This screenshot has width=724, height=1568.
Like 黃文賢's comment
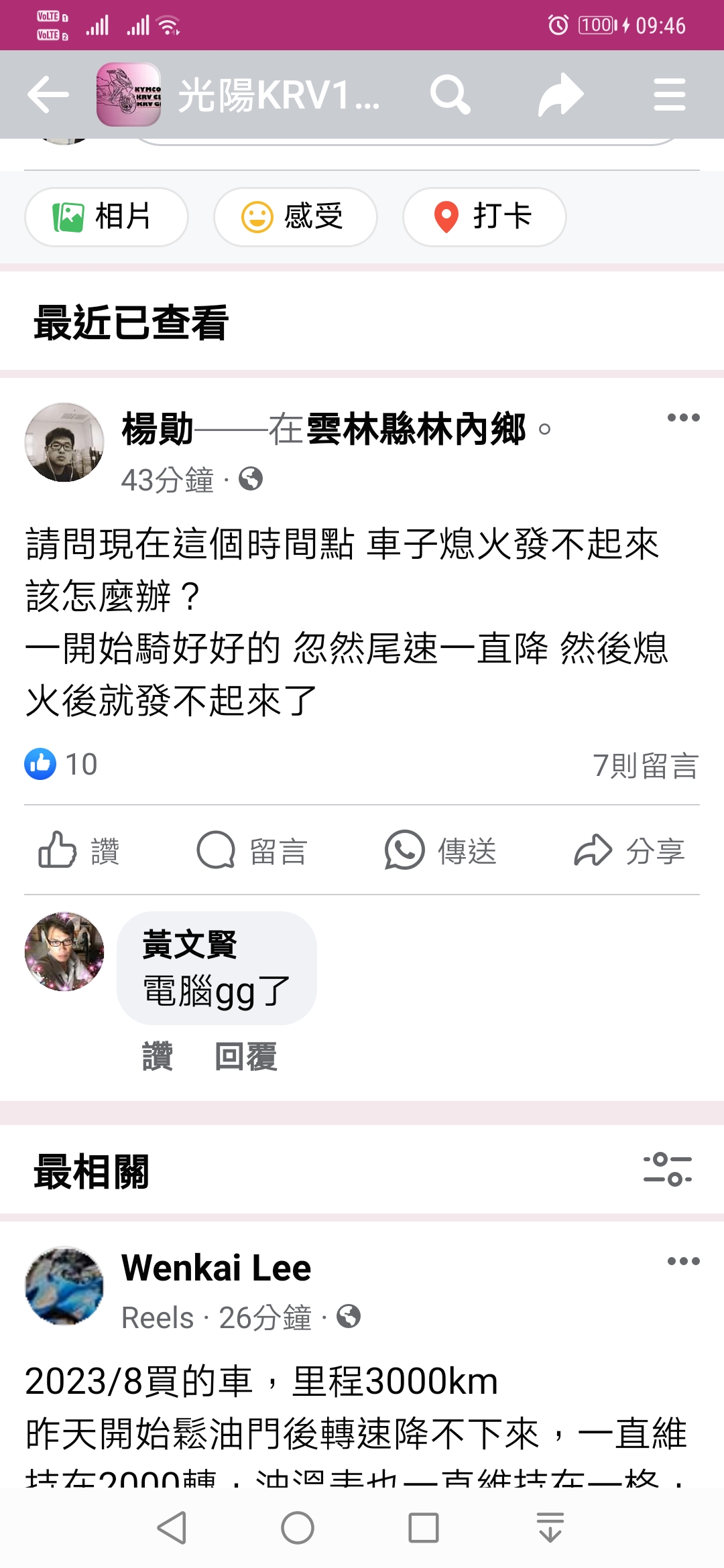pyautogui.click(x=158, y=1057)
